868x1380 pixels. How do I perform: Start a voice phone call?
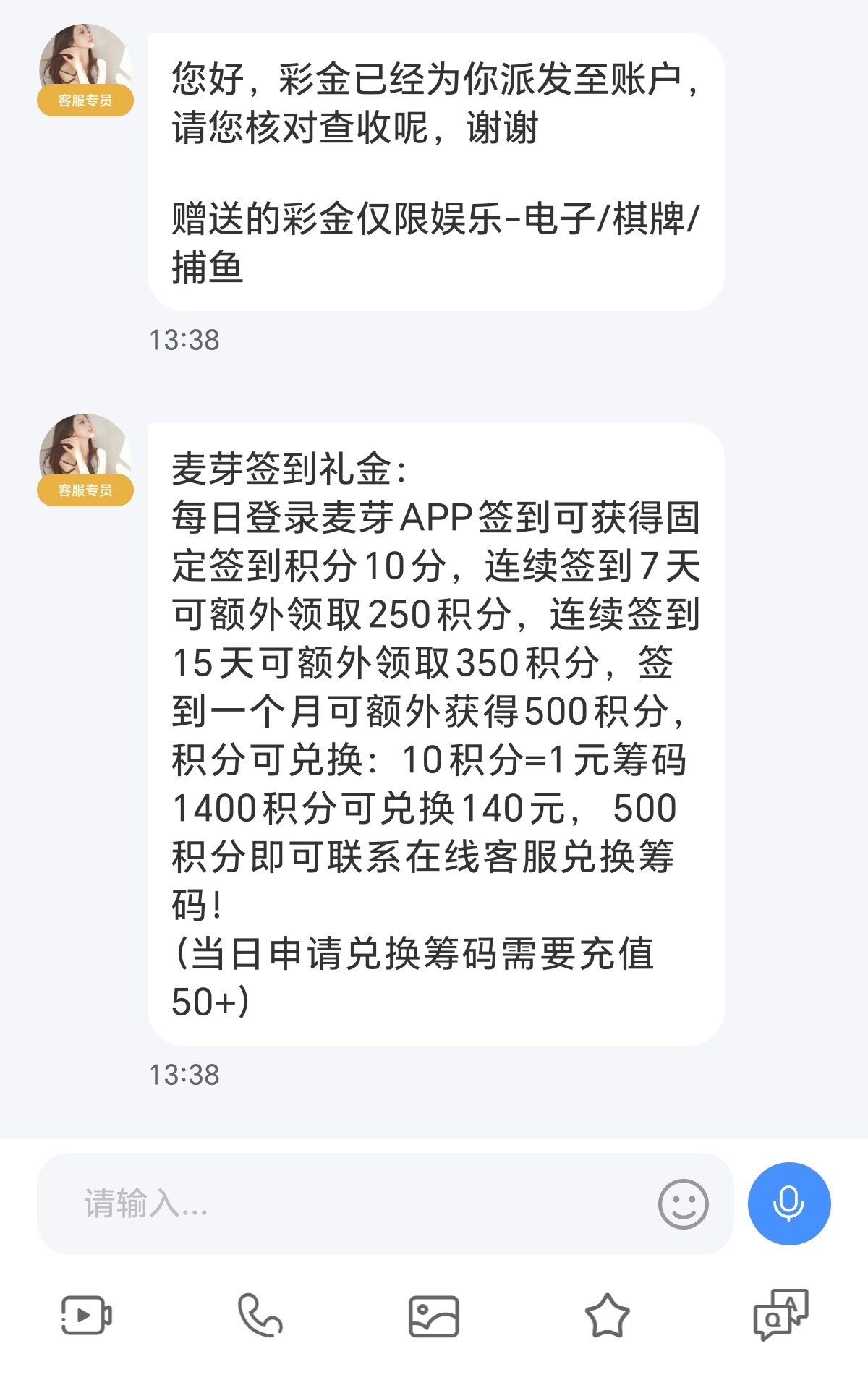click(x=260, y=1315)
